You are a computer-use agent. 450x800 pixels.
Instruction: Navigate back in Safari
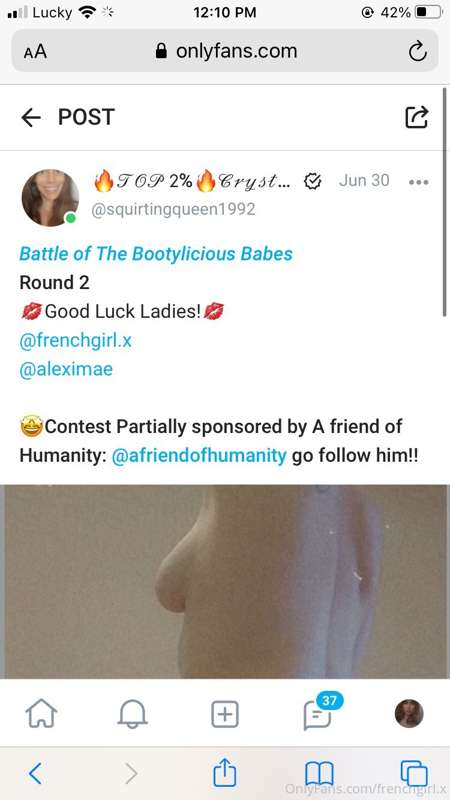[x=35, y=773]
